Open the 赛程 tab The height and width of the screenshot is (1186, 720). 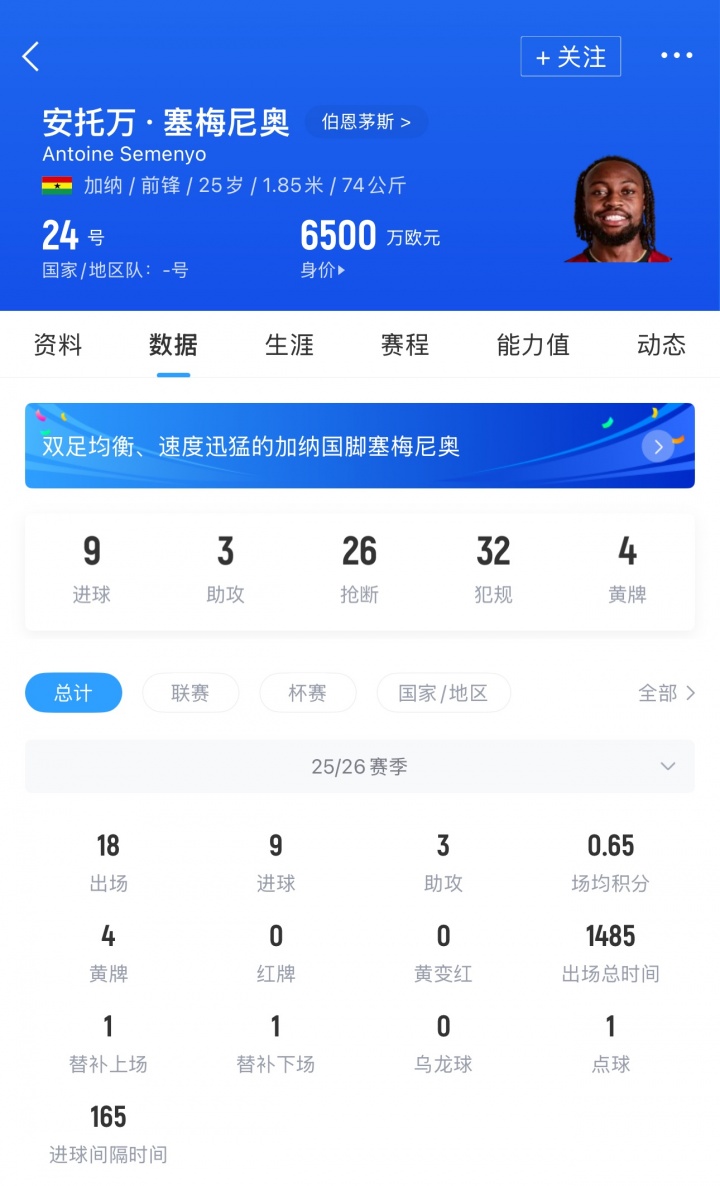(405, 345)
